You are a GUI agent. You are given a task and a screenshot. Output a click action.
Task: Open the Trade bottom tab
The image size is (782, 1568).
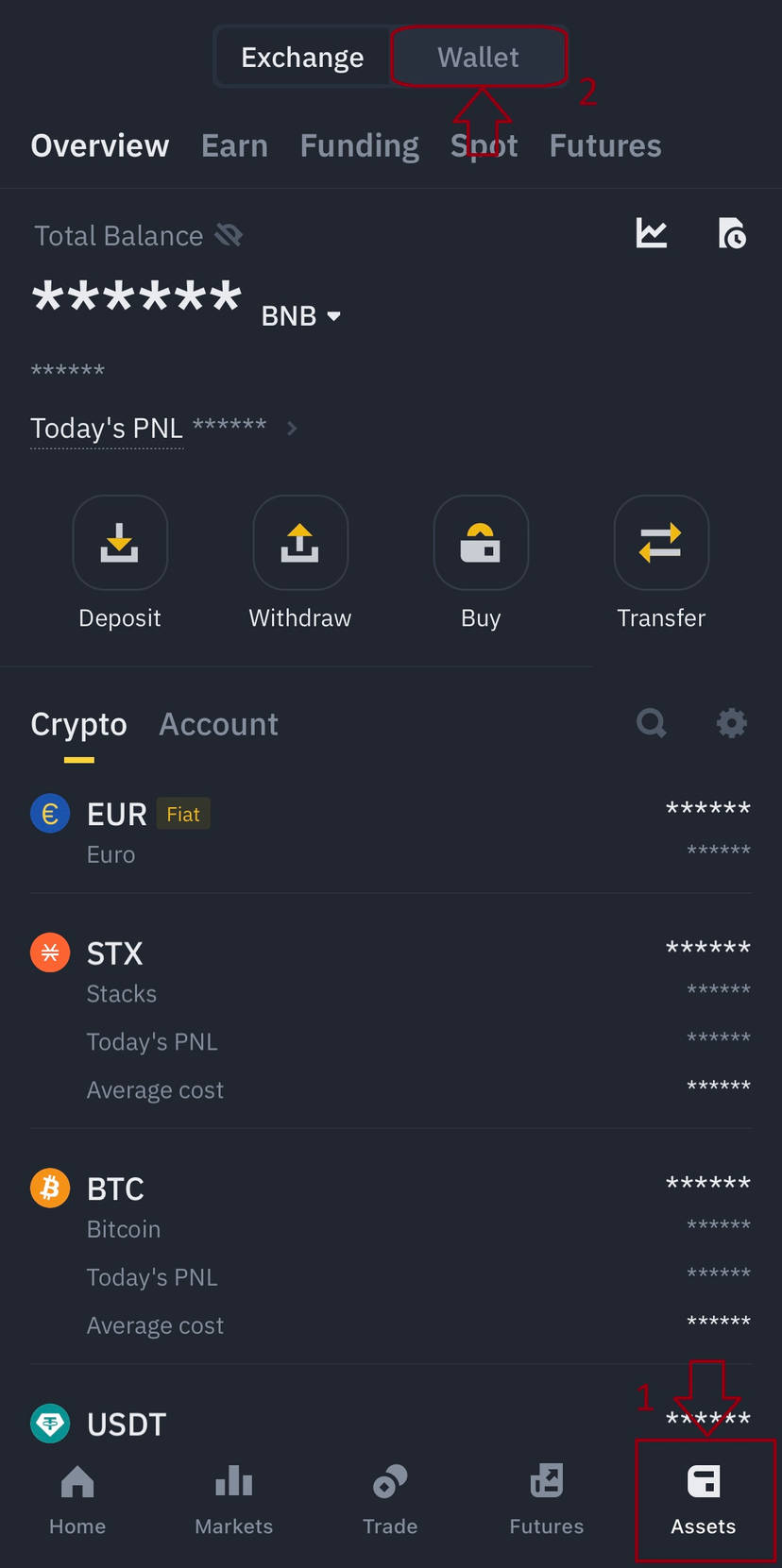(x=390, y=1500)
